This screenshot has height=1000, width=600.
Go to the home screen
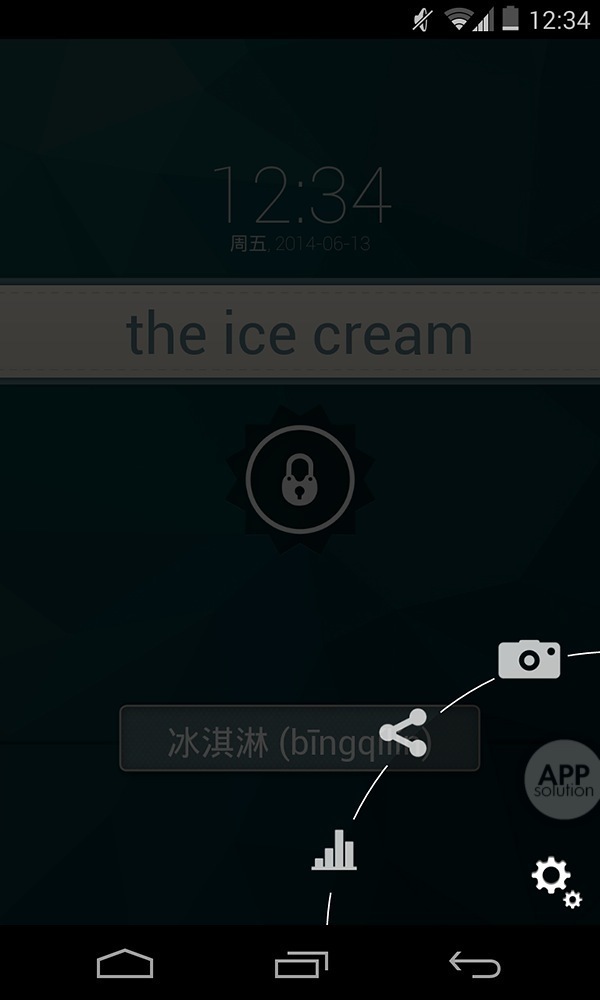pyautogui.click(x=125, y=964)
